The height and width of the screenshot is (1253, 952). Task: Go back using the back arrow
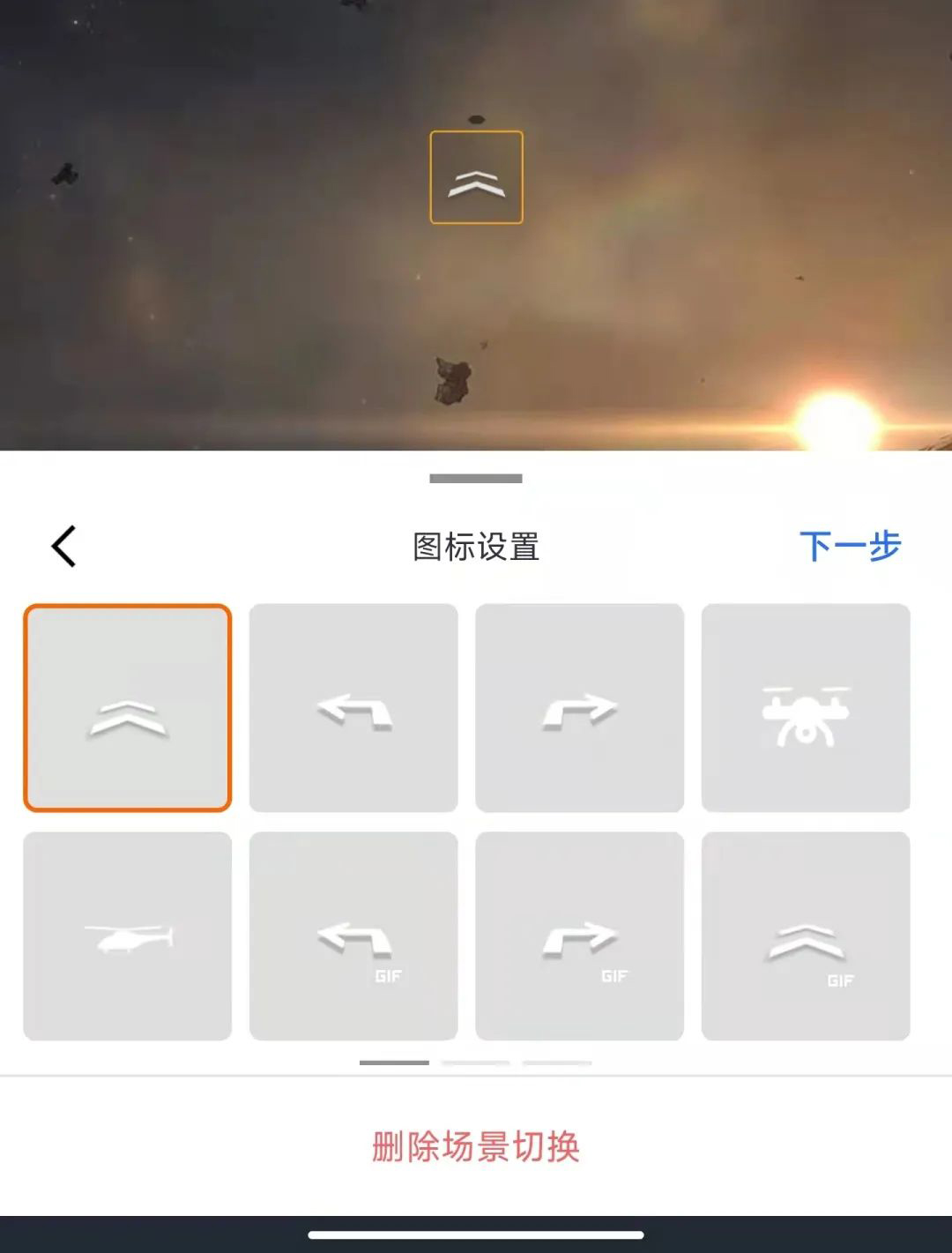(x=64, y=547)
